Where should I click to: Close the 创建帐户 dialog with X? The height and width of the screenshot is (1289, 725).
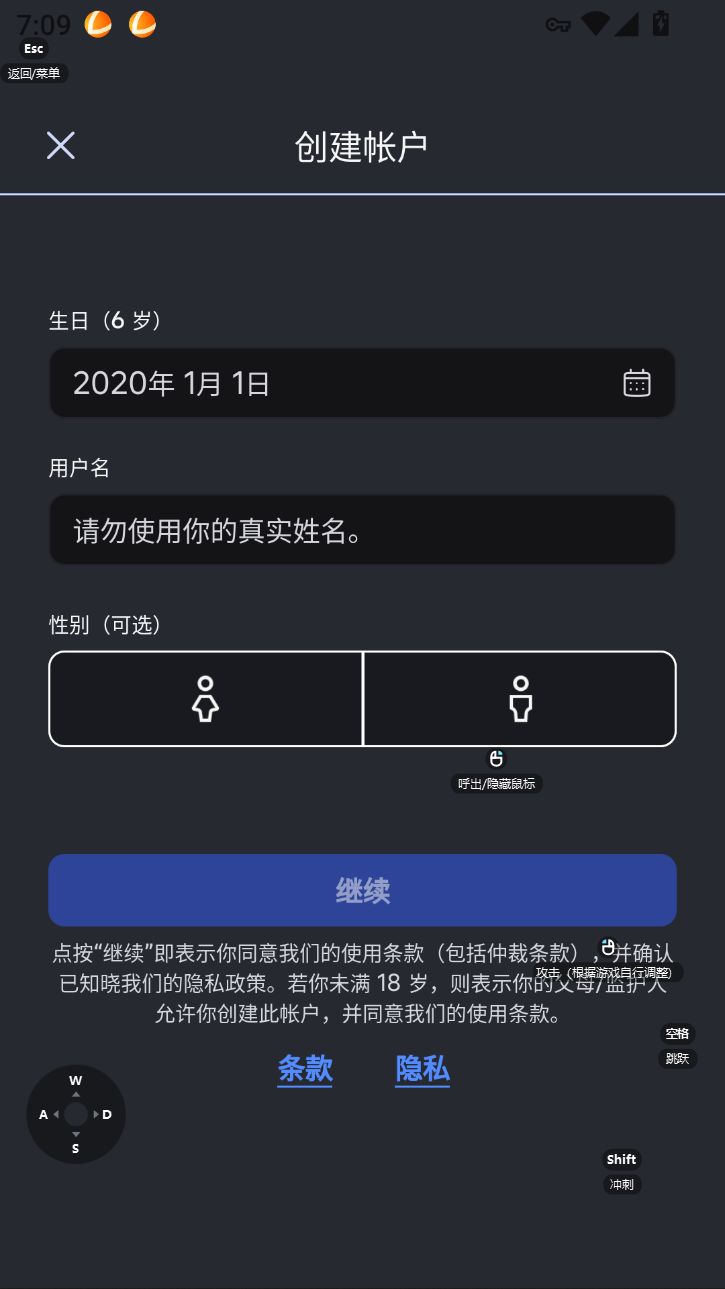click(x=60, y=145)
